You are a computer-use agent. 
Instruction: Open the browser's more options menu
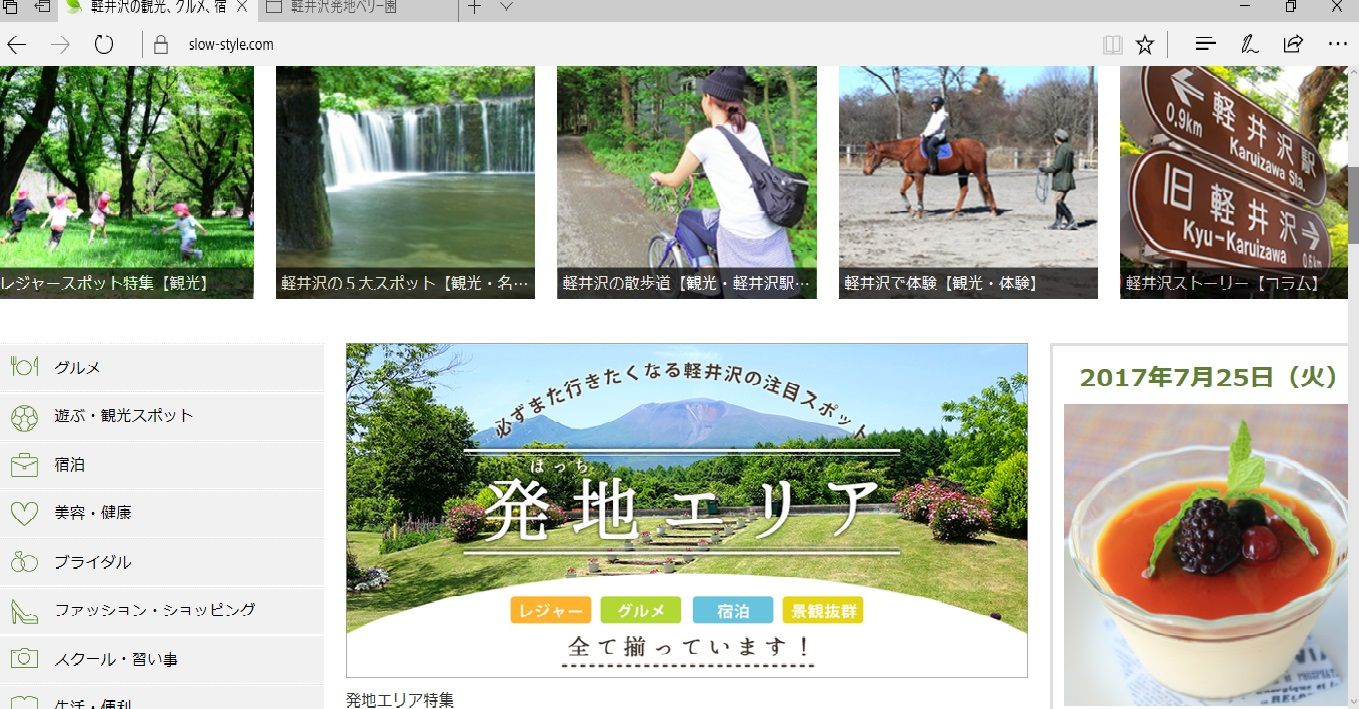point(1338,45)
